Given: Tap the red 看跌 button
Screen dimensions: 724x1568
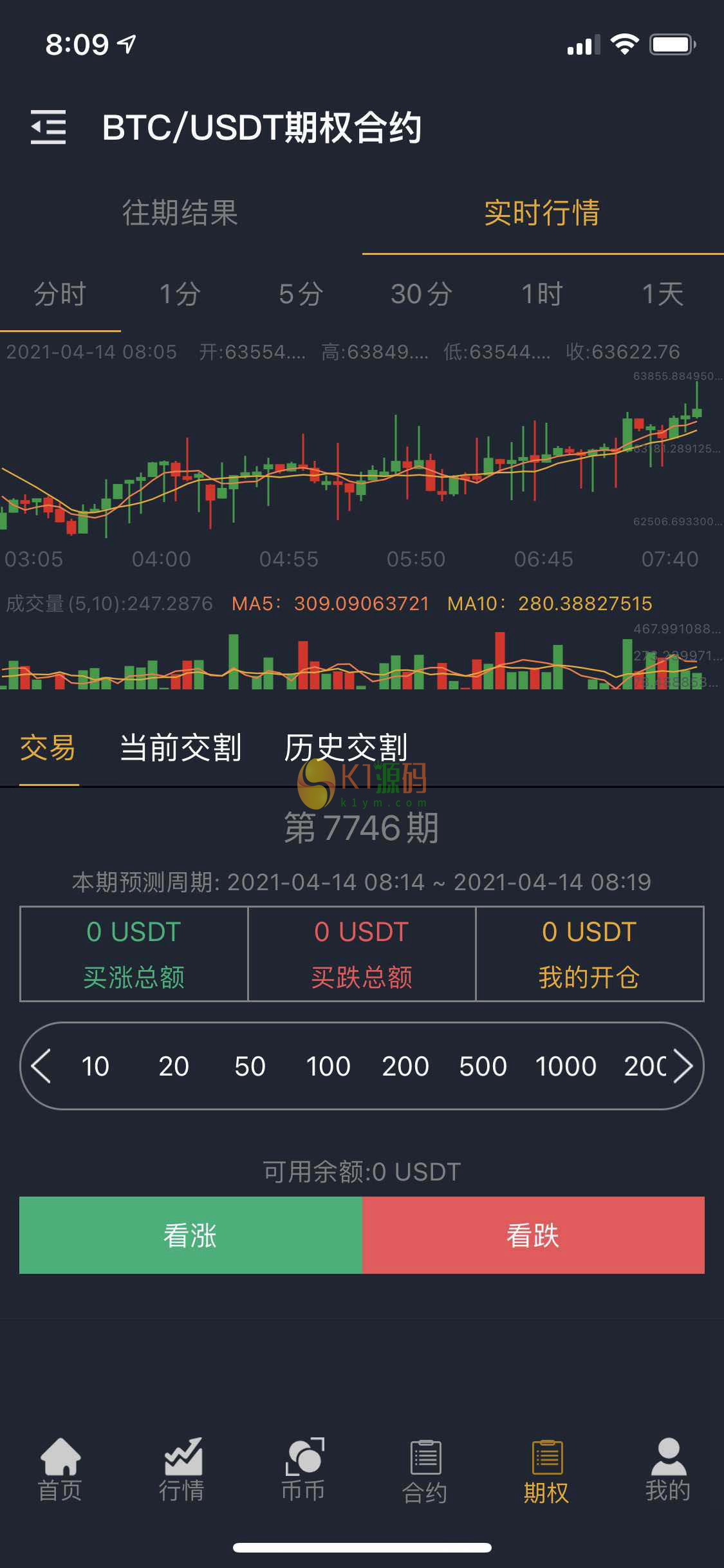Looking at the screenshot, I should click(x=534, y=1235).
